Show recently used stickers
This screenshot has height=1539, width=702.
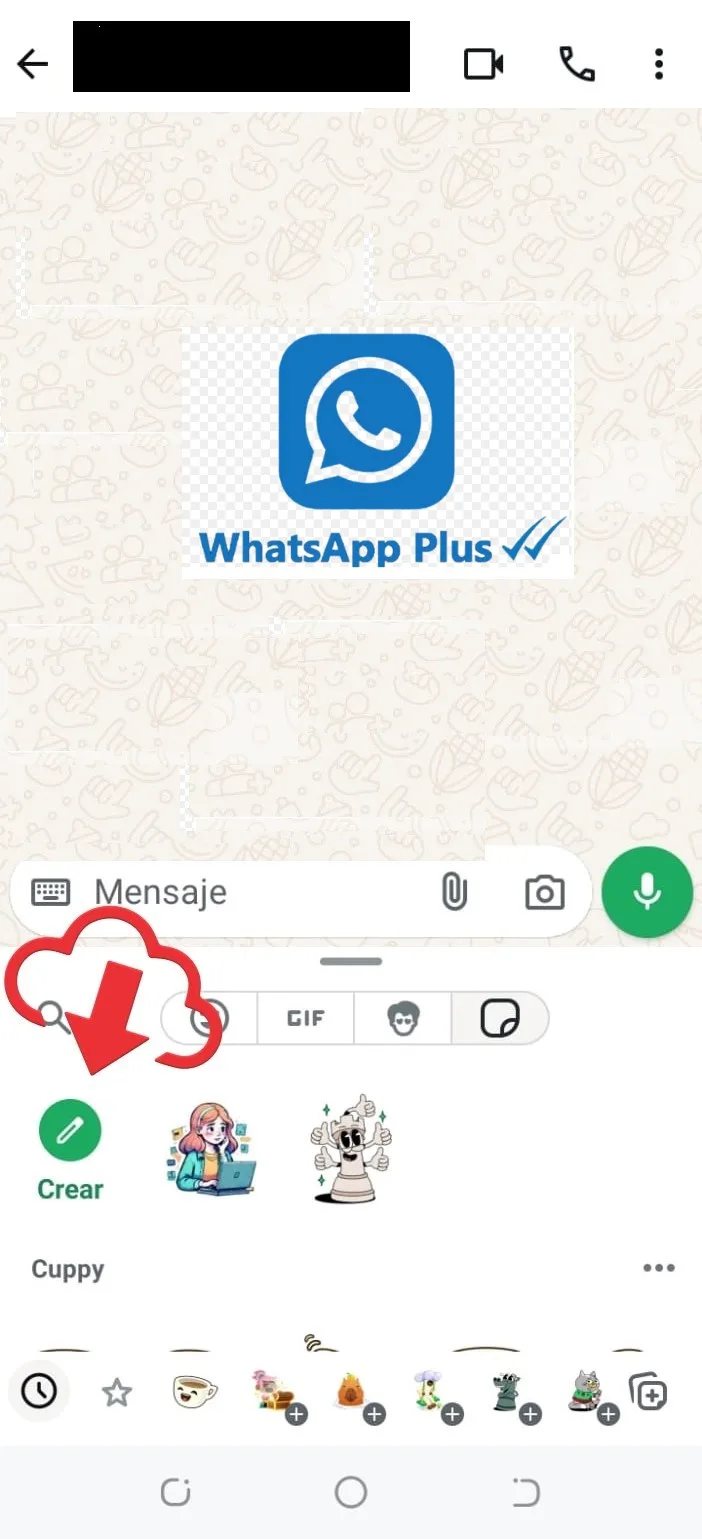39,1391
